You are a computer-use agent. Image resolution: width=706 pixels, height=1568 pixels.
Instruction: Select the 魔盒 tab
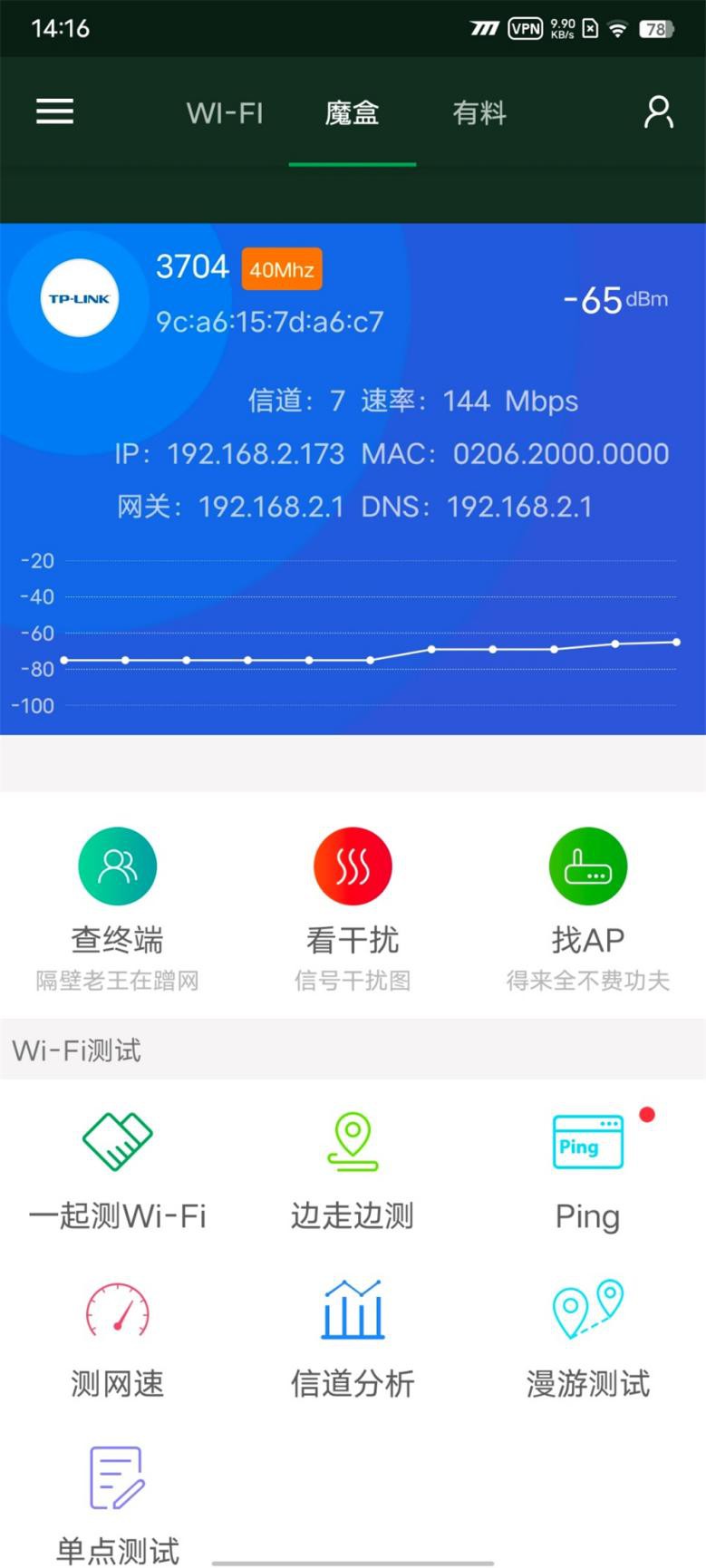point(352,113)
